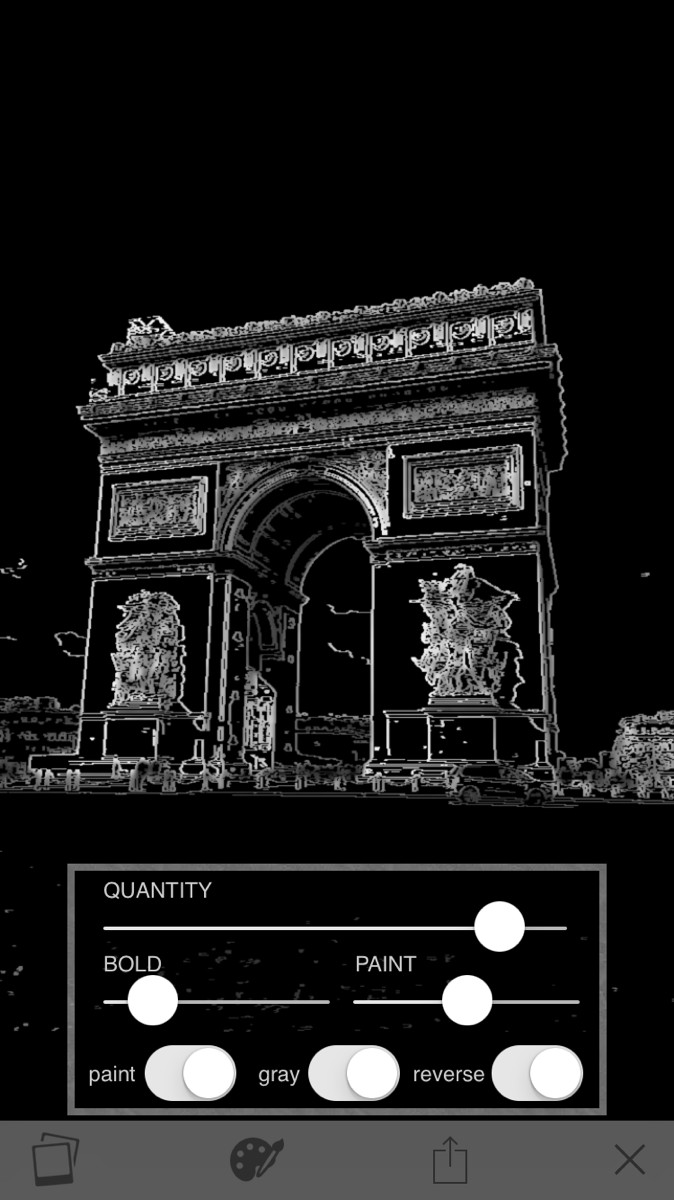Open the photo library icon
This screenshot has height=1200, width=674.
[55, 1160]
